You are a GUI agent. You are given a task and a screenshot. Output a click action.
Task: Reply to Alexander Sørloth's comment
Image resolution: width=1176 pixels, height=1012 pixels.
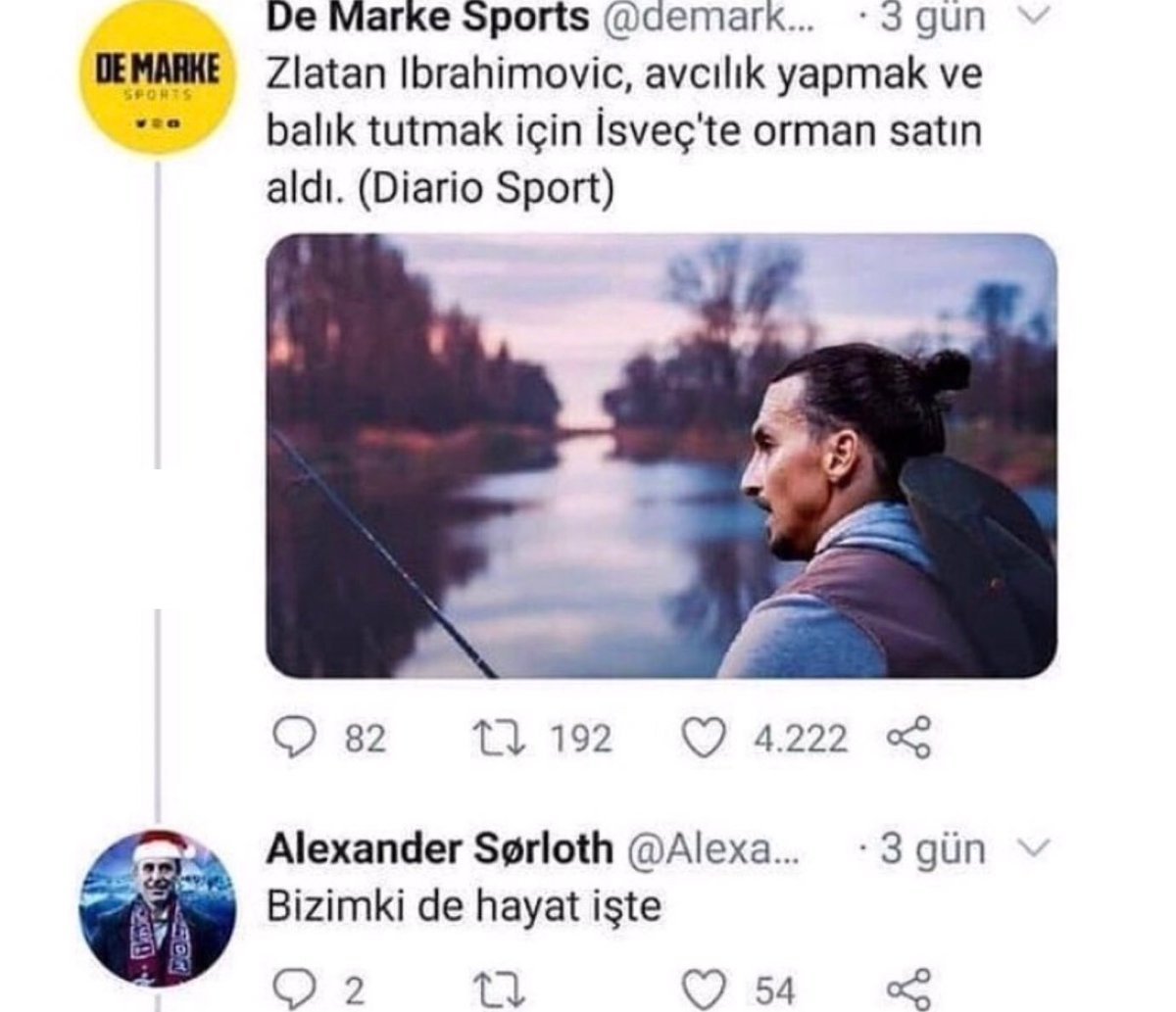(x=292, y=989)
